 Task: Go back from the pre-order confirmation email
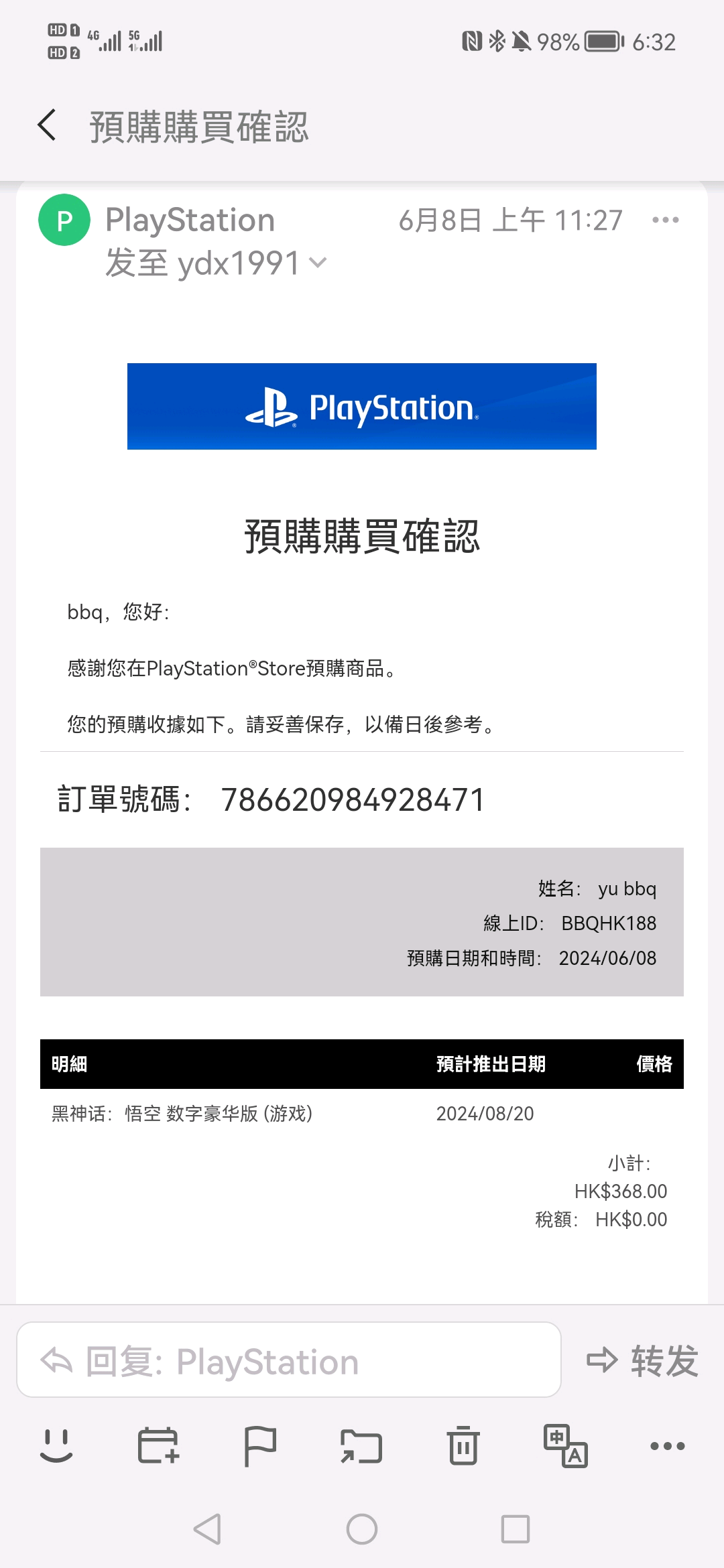[47, 125]
